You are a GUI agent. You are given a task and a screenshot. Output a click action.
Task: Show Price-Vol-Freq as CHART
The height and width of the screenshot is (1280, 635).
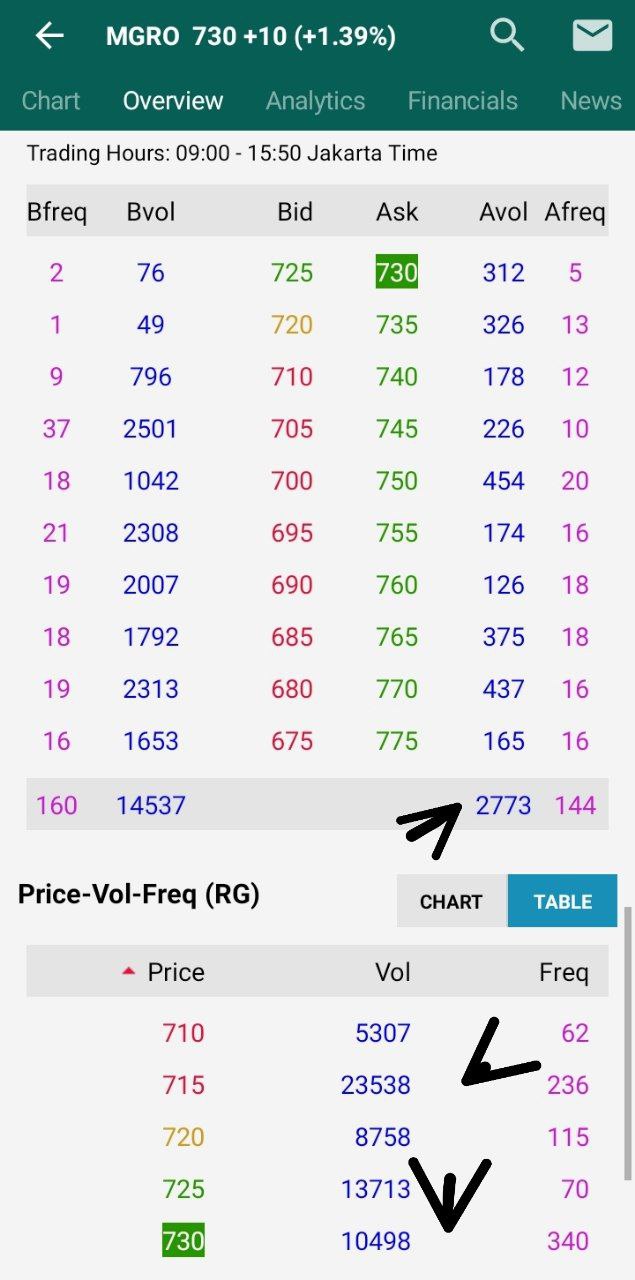(451, 901)
